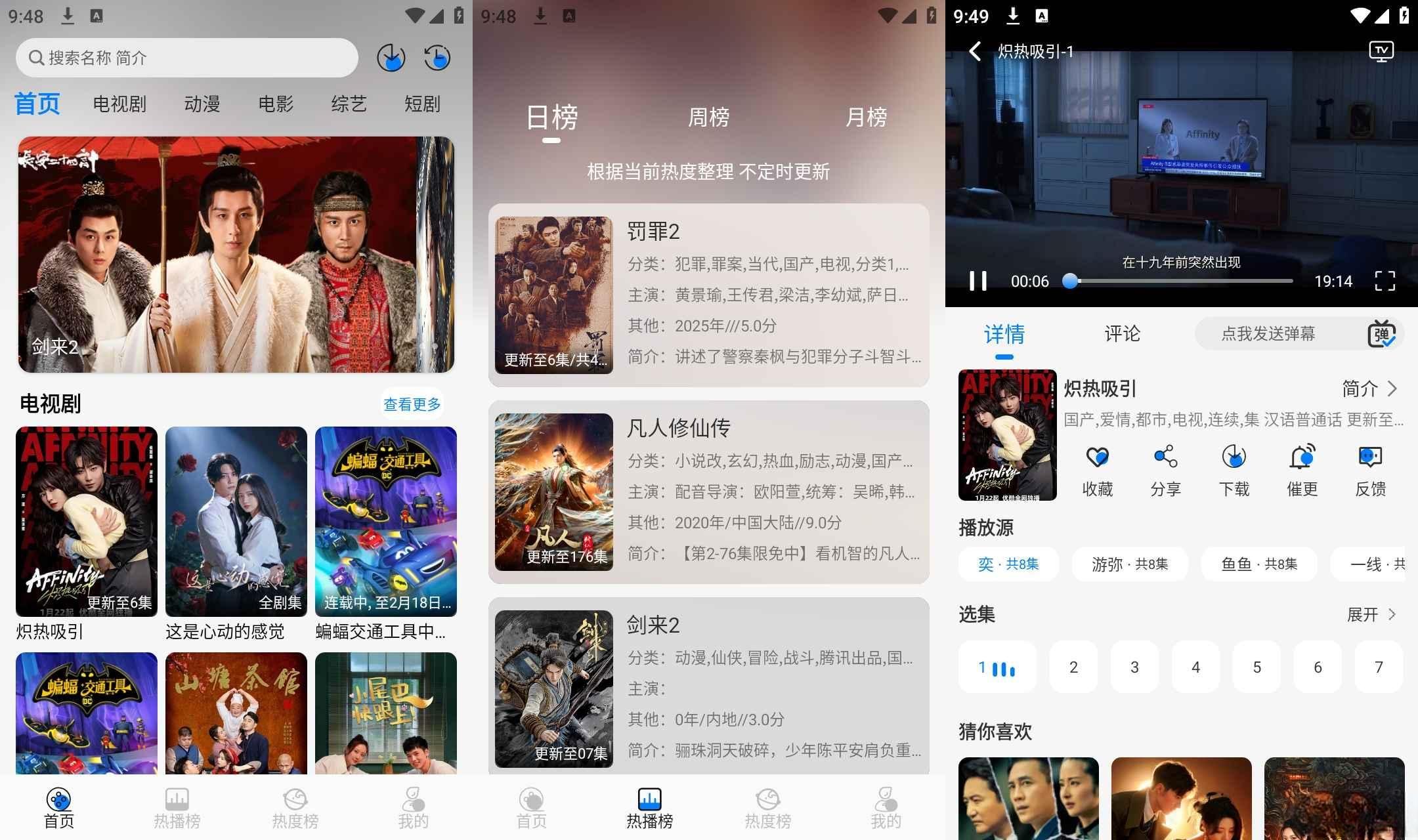Open the 罚罪2 ranking card
The image size is (1418, 840).
tap(708, 295)
